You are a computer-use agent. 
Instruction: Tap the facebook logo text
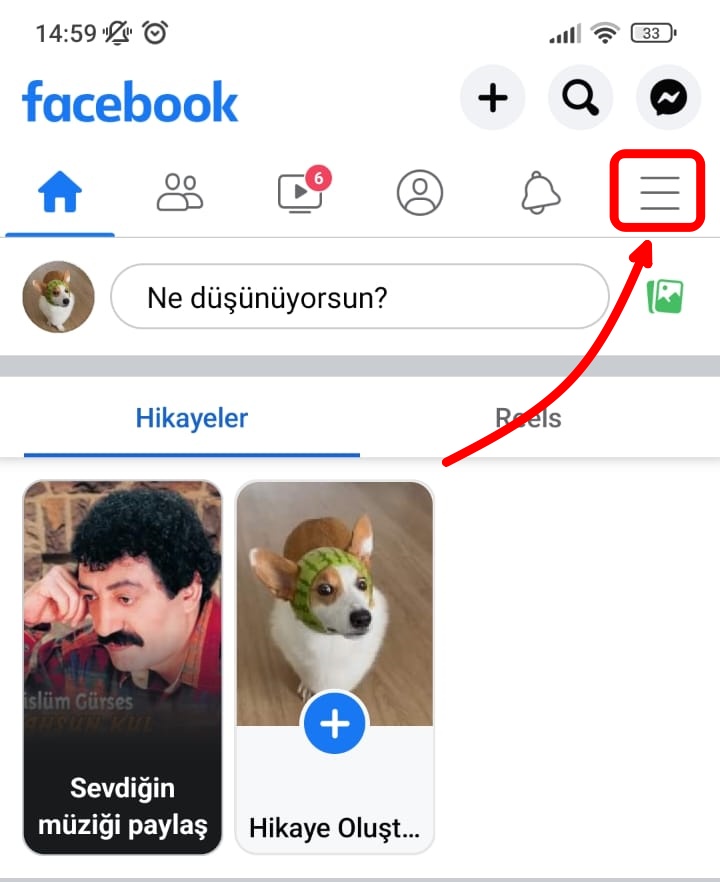click(131, 100)
